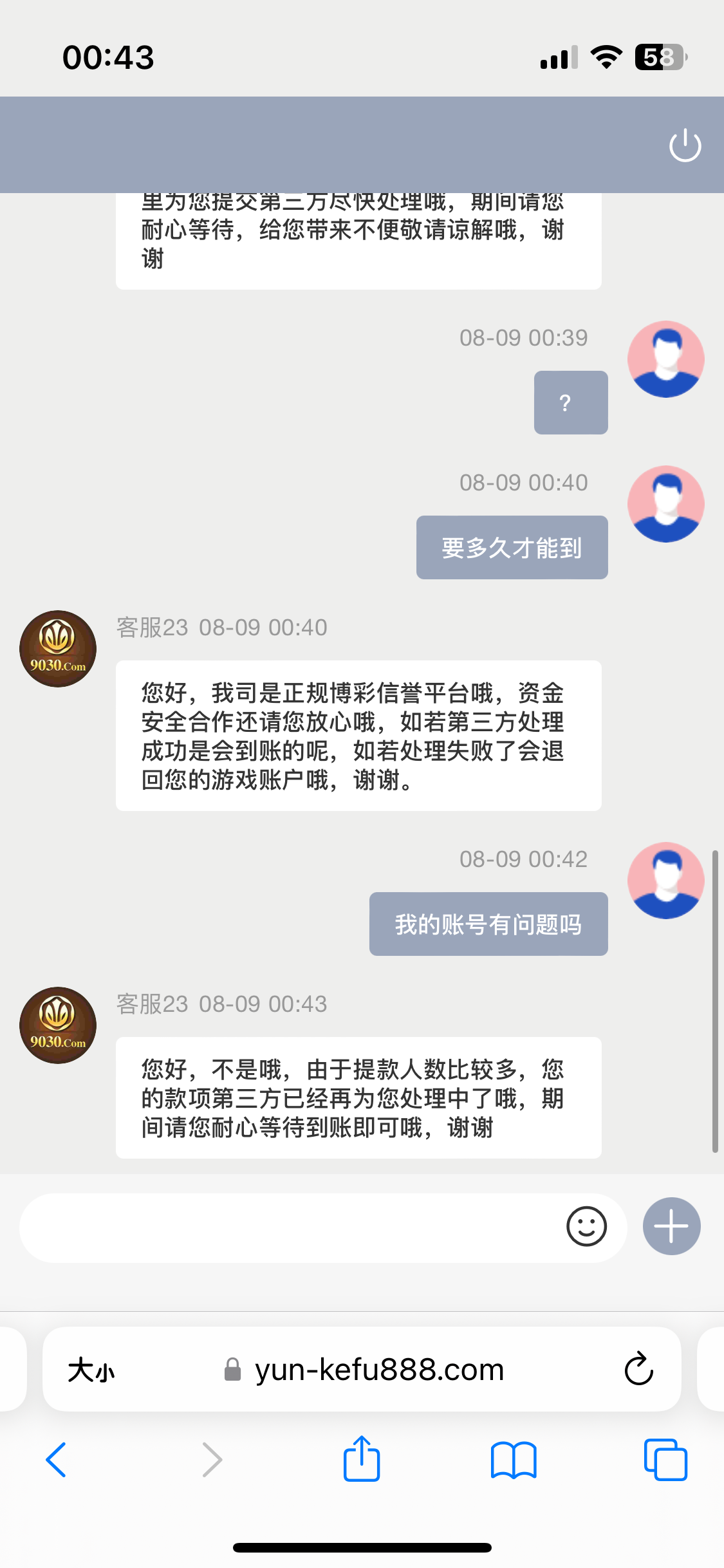Open the 大小 page settings menu
Viewport: 724px width, 1568px height.
click(91, 1370)
